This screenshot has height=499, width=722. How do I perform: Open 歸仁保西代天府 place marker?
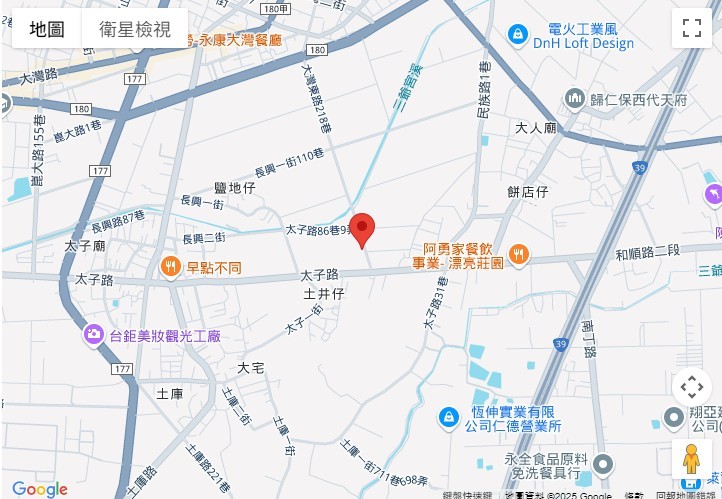[574, 98]
